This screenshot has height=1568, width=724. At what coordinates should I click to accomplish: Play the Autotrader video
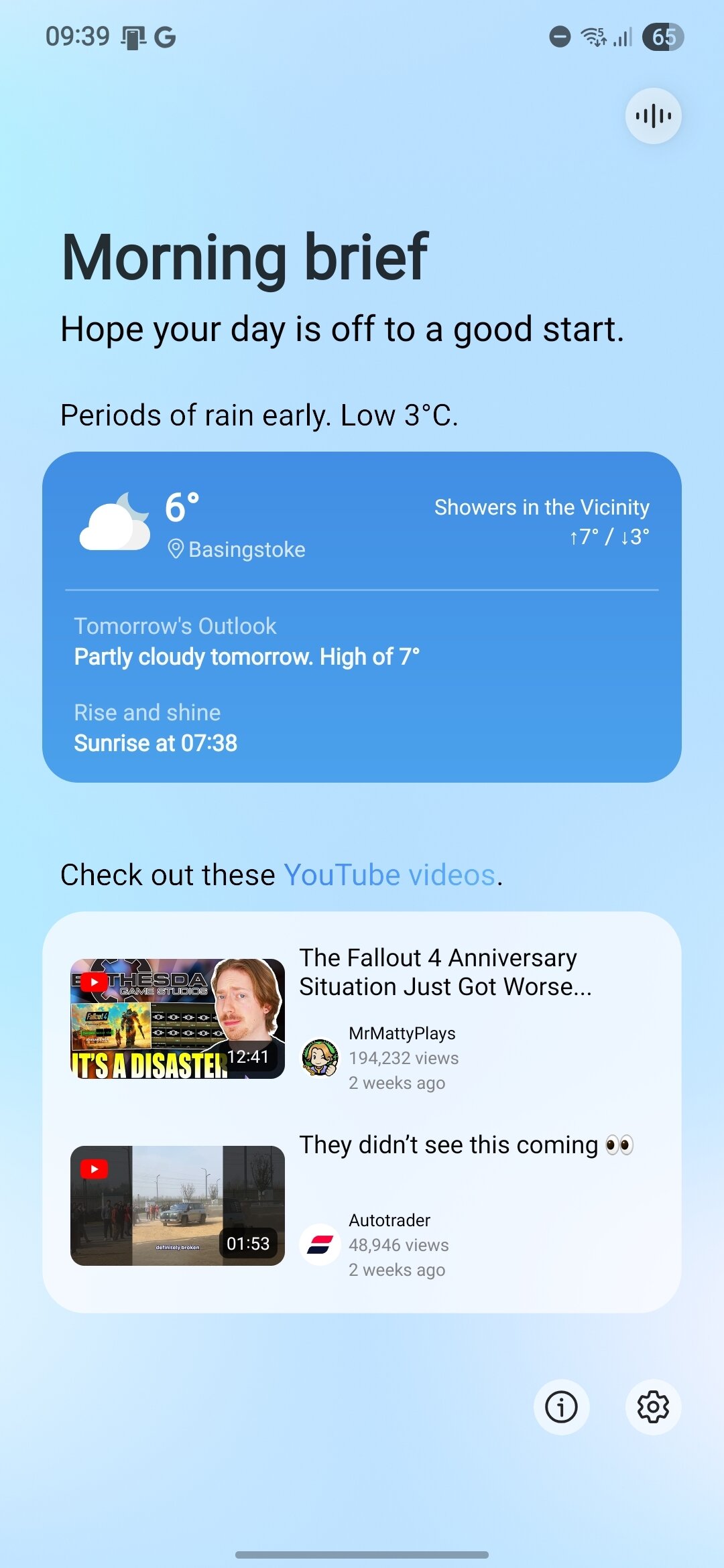coord(178,1205)
